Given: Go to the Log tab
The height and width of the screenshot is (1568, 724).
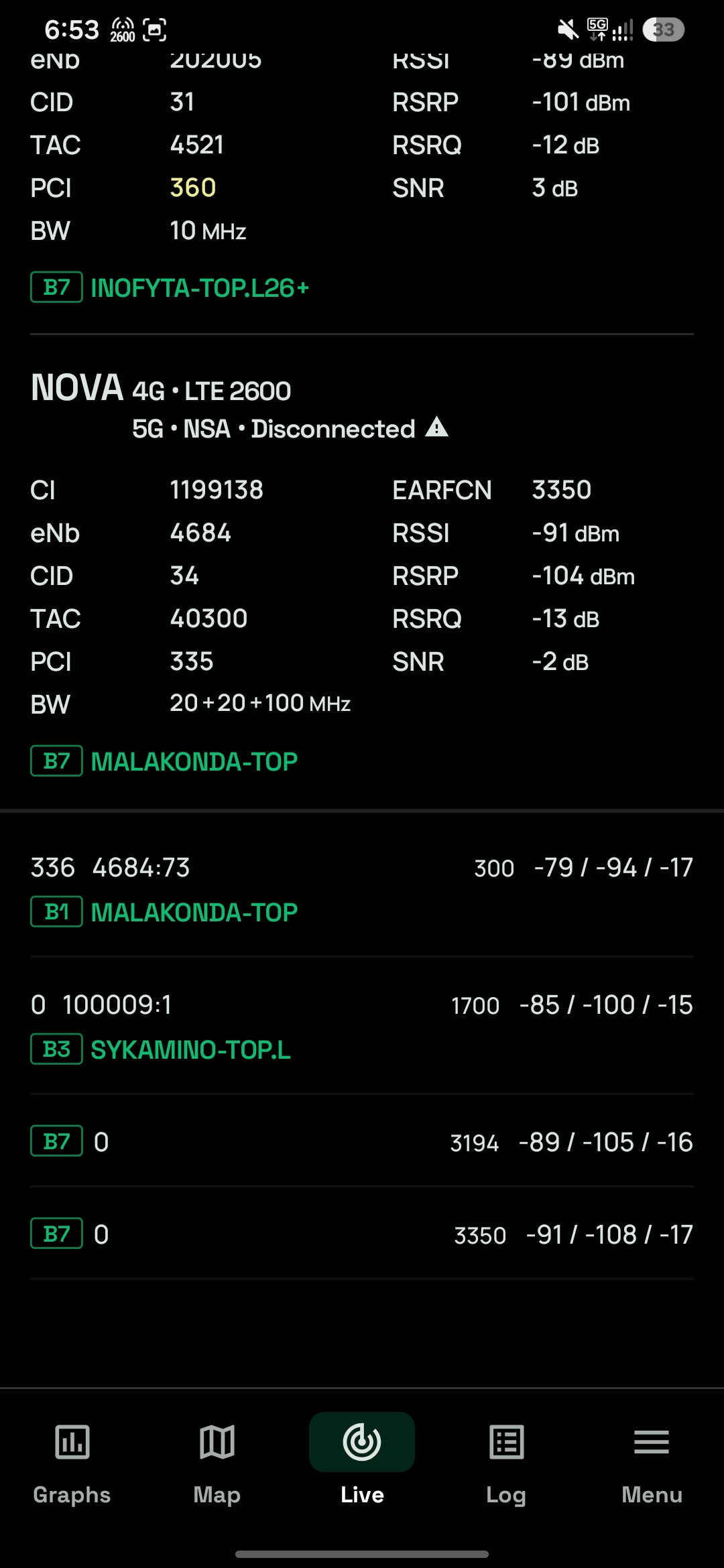Looking at the screenshot, I should [x=506, y=1464].
